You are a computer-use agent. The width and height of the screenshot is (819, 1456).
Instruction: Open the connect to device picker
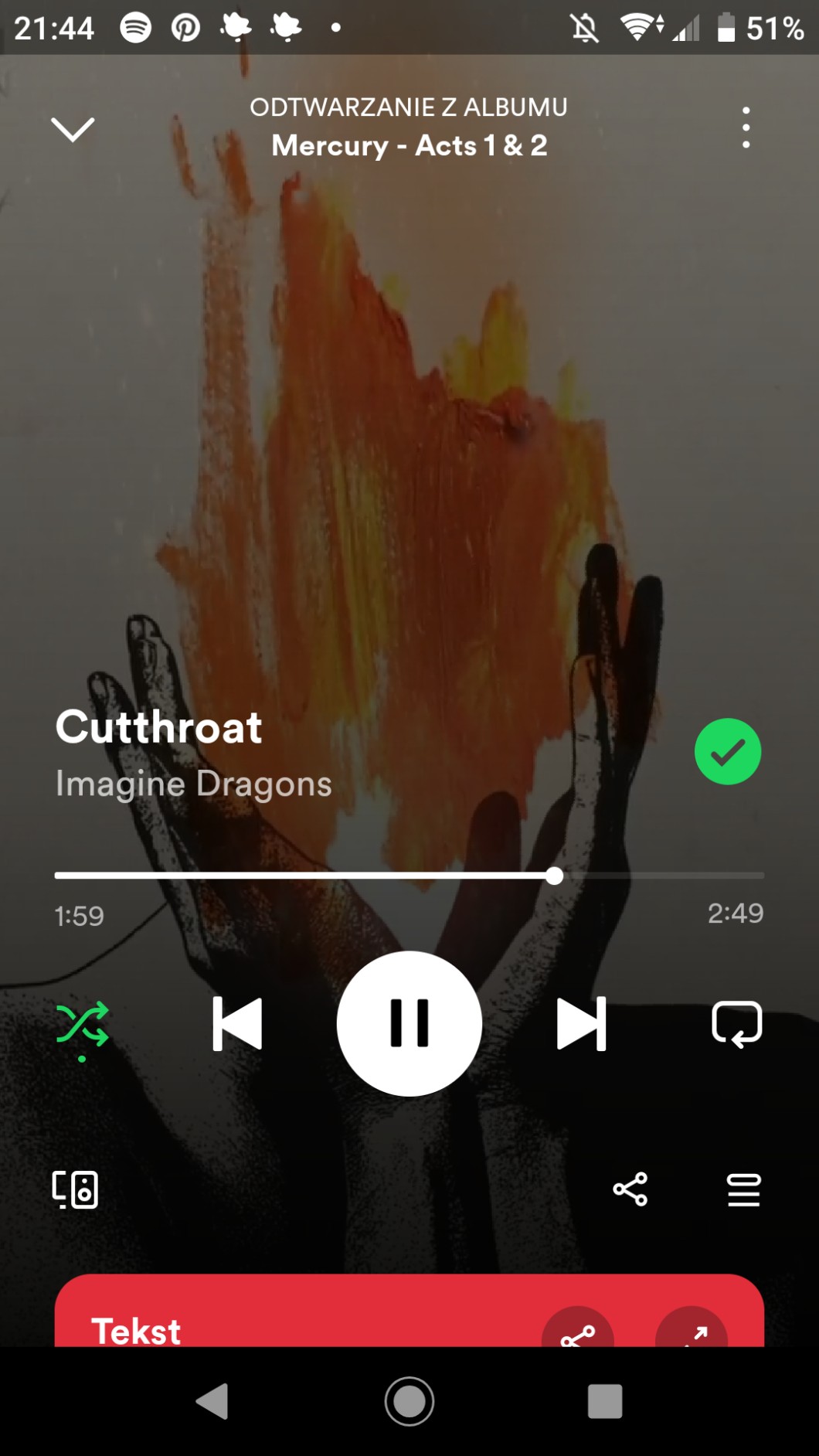click(x=75, y=1189)
